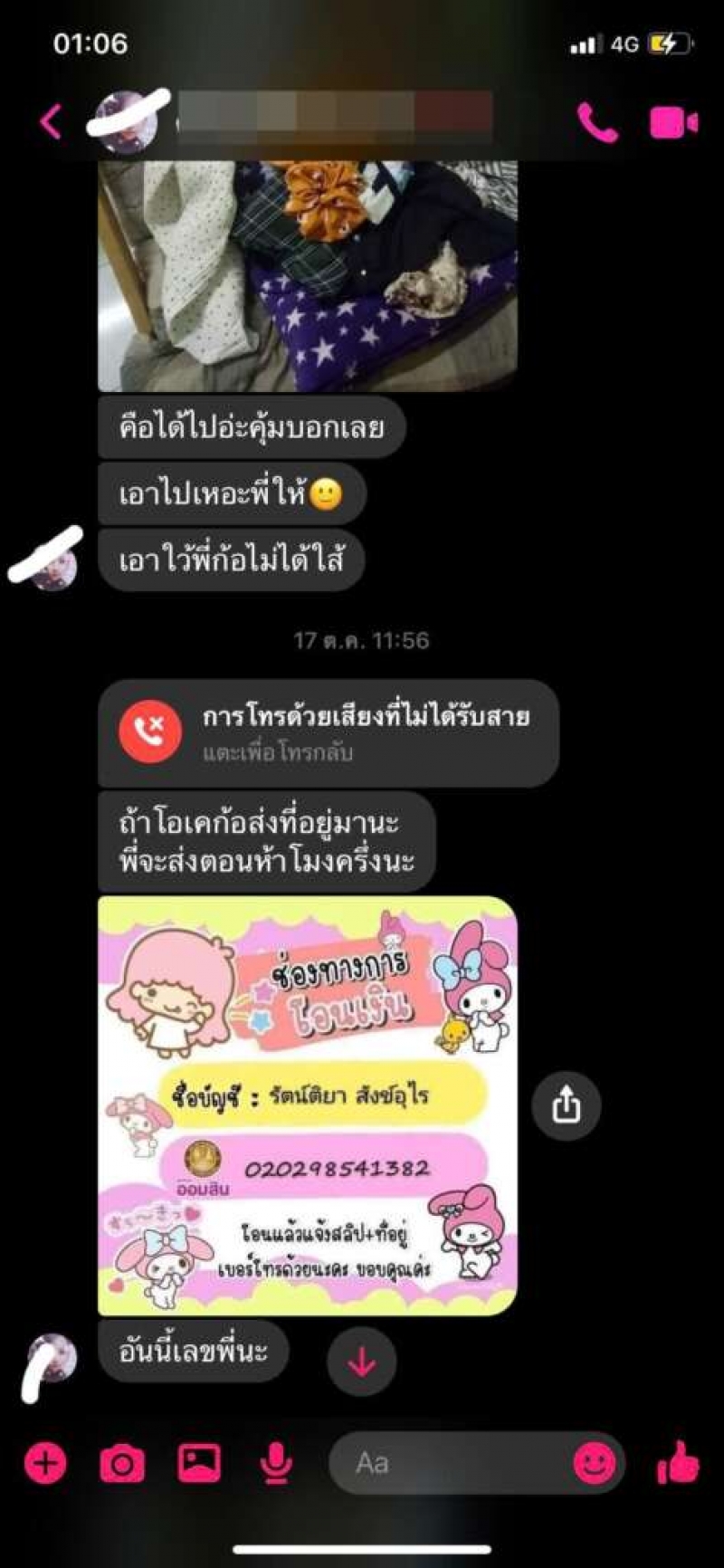Send a thumbs-up like
The height and width of the screenshot is (1568, 724).
pos(677,1464)
